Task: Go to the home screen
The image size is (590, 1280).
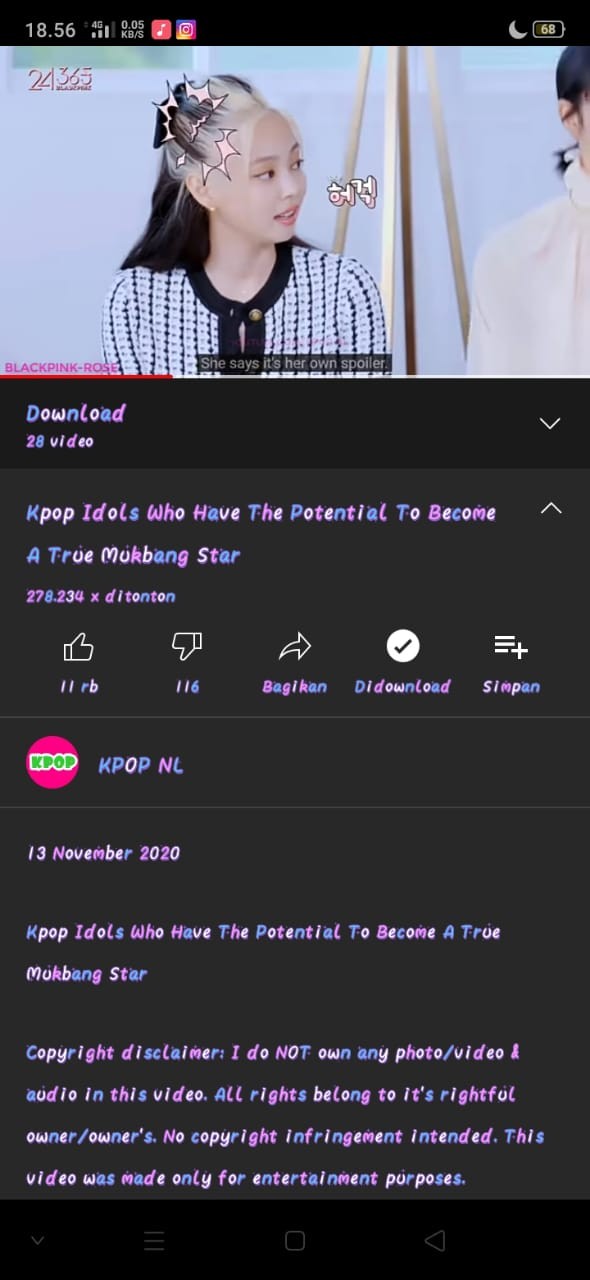Action: pyautogui.click(x=295, y=1241)
